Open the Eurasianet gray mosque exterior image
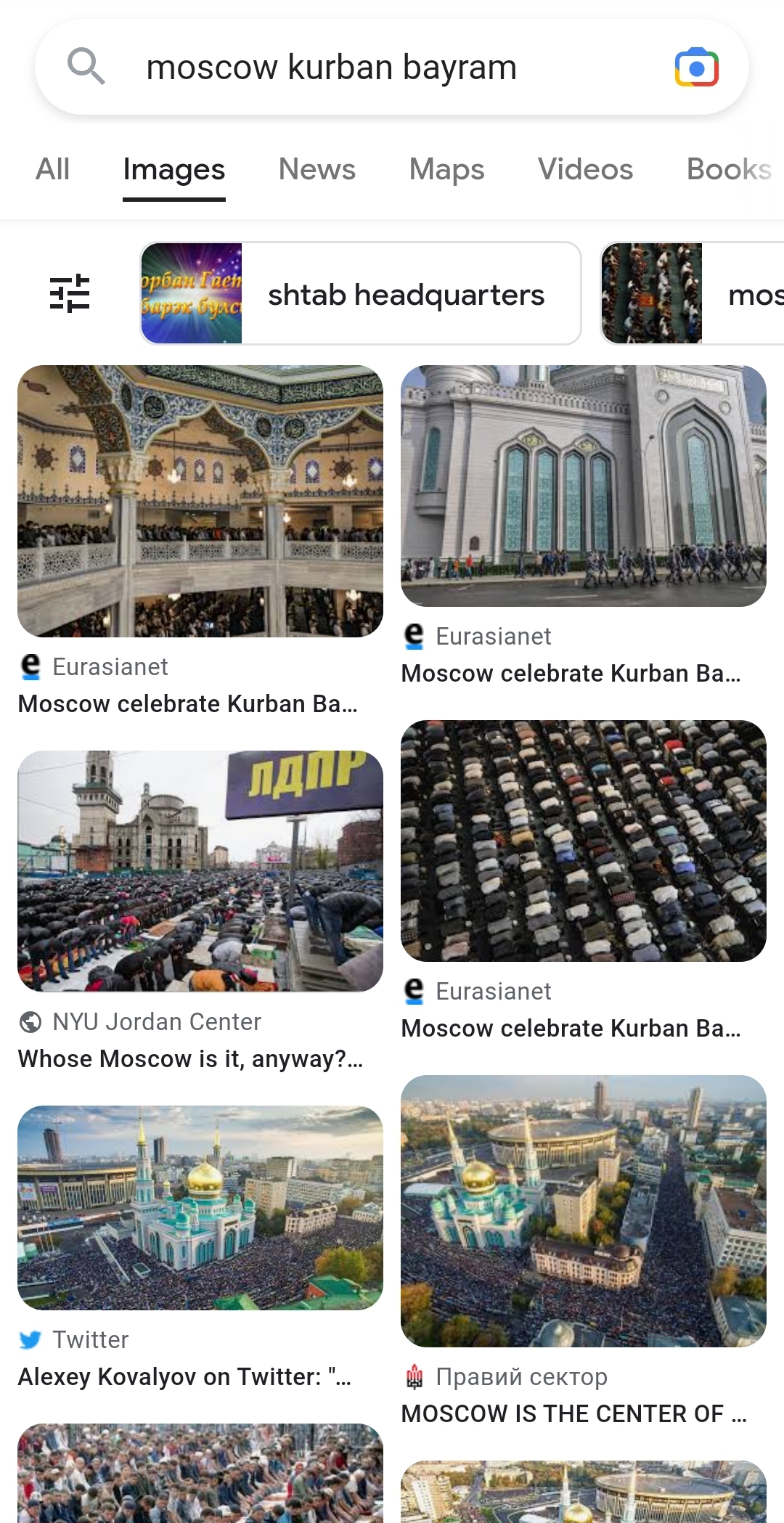The image size is (784, 1523). [x=584, y=486]
